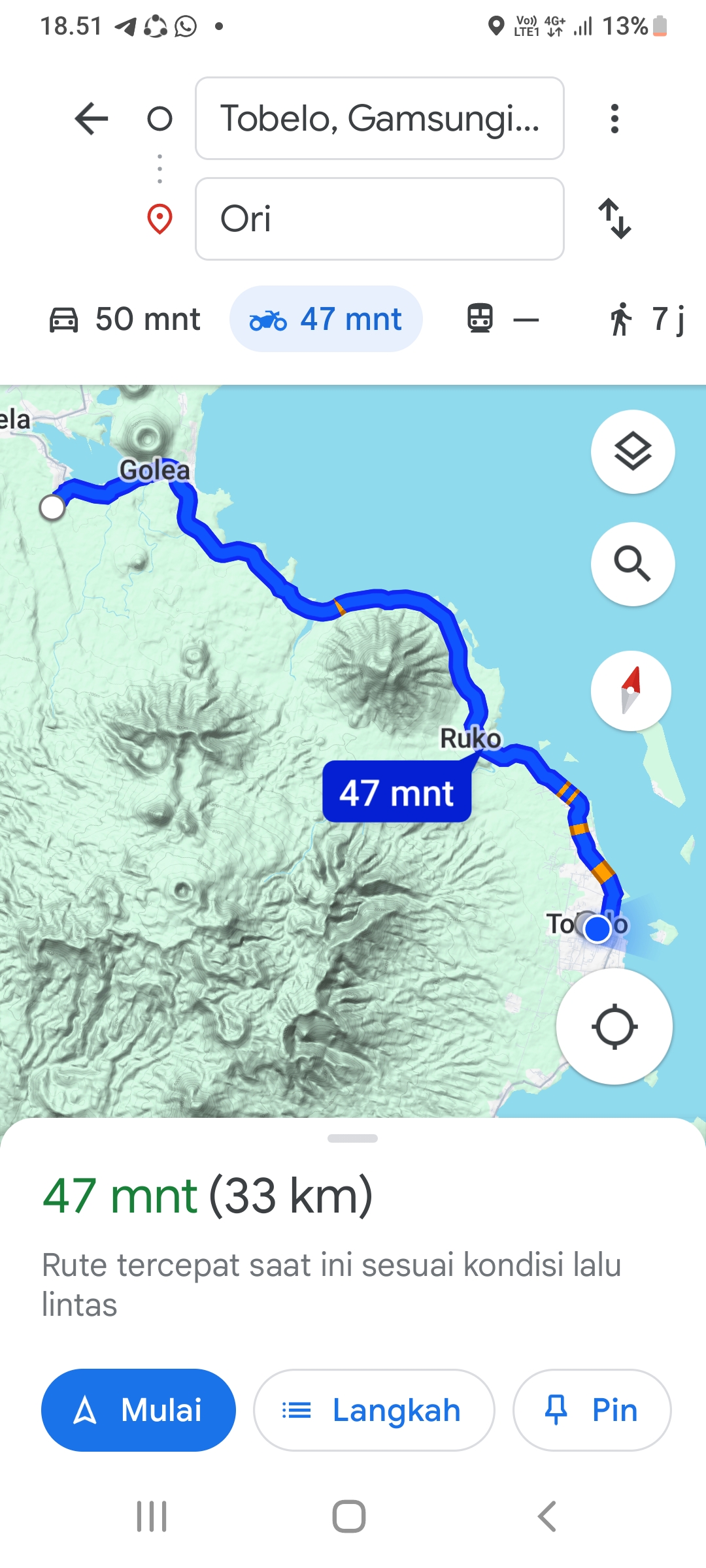Reset map orientation with the compass
The image size is (706, 1568).
coord(631,691)
